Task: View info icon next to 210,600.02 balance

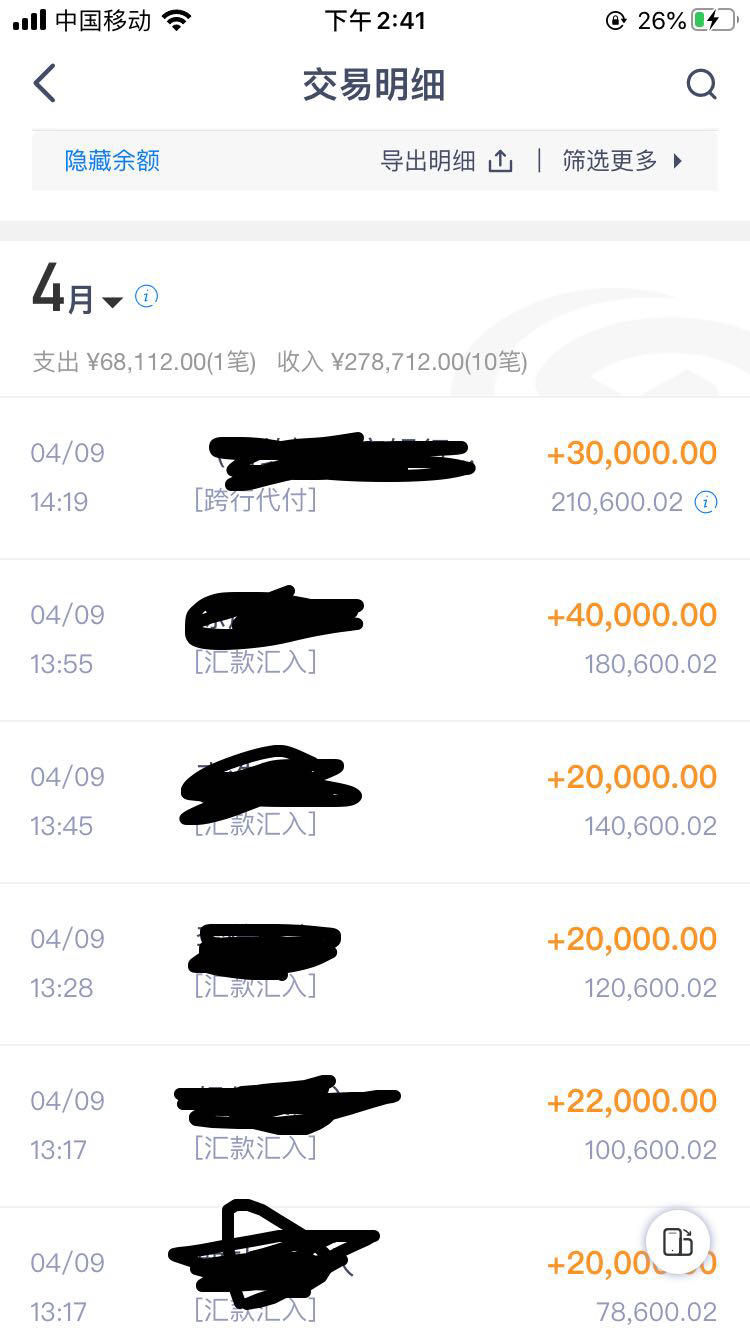Action: 706,502
